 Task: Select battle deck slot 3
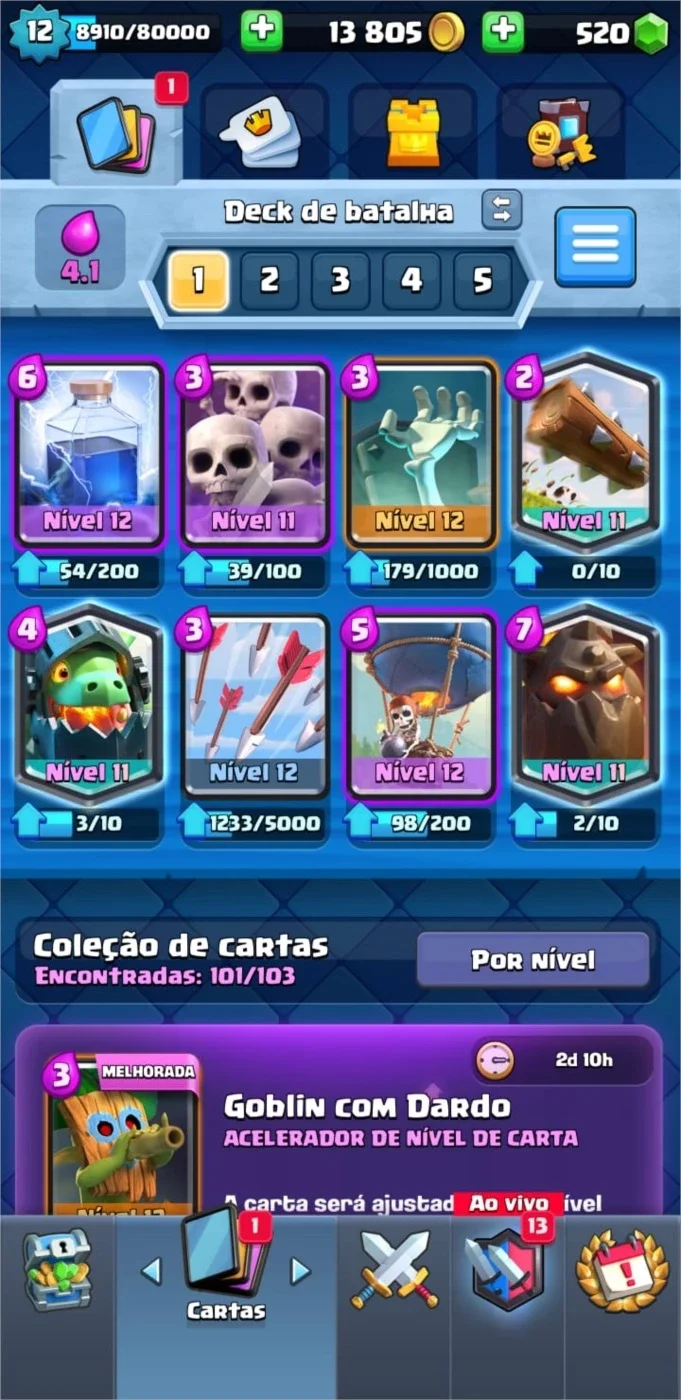pos(340,281)
